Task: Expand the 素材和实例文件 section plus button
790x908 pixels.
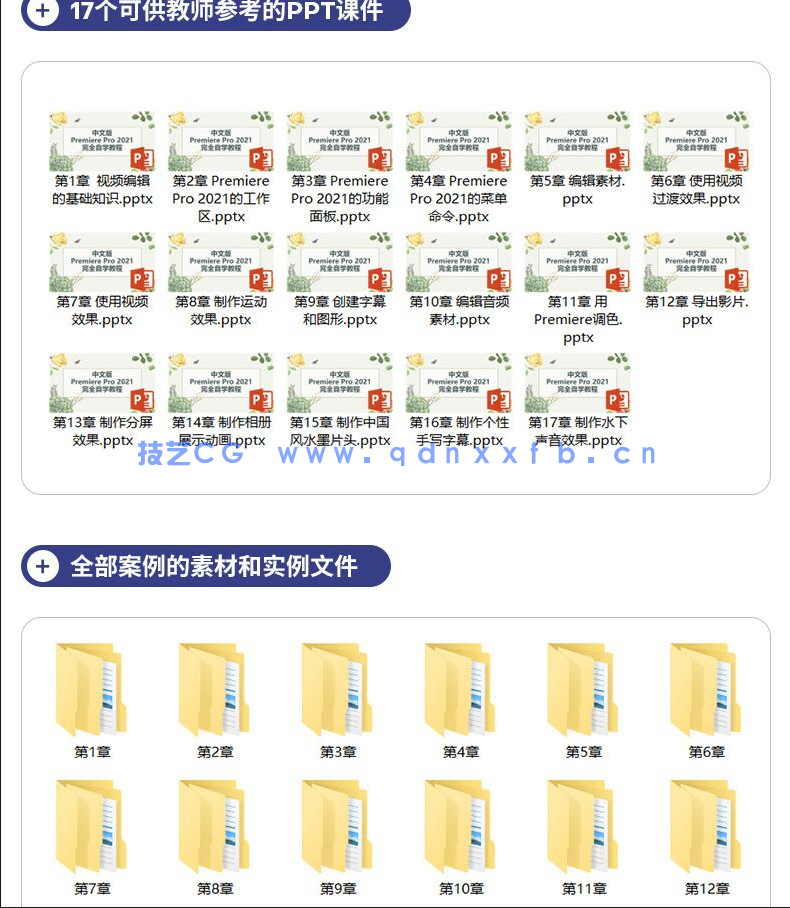Action: pyautogui.click(x=41, y=565)
